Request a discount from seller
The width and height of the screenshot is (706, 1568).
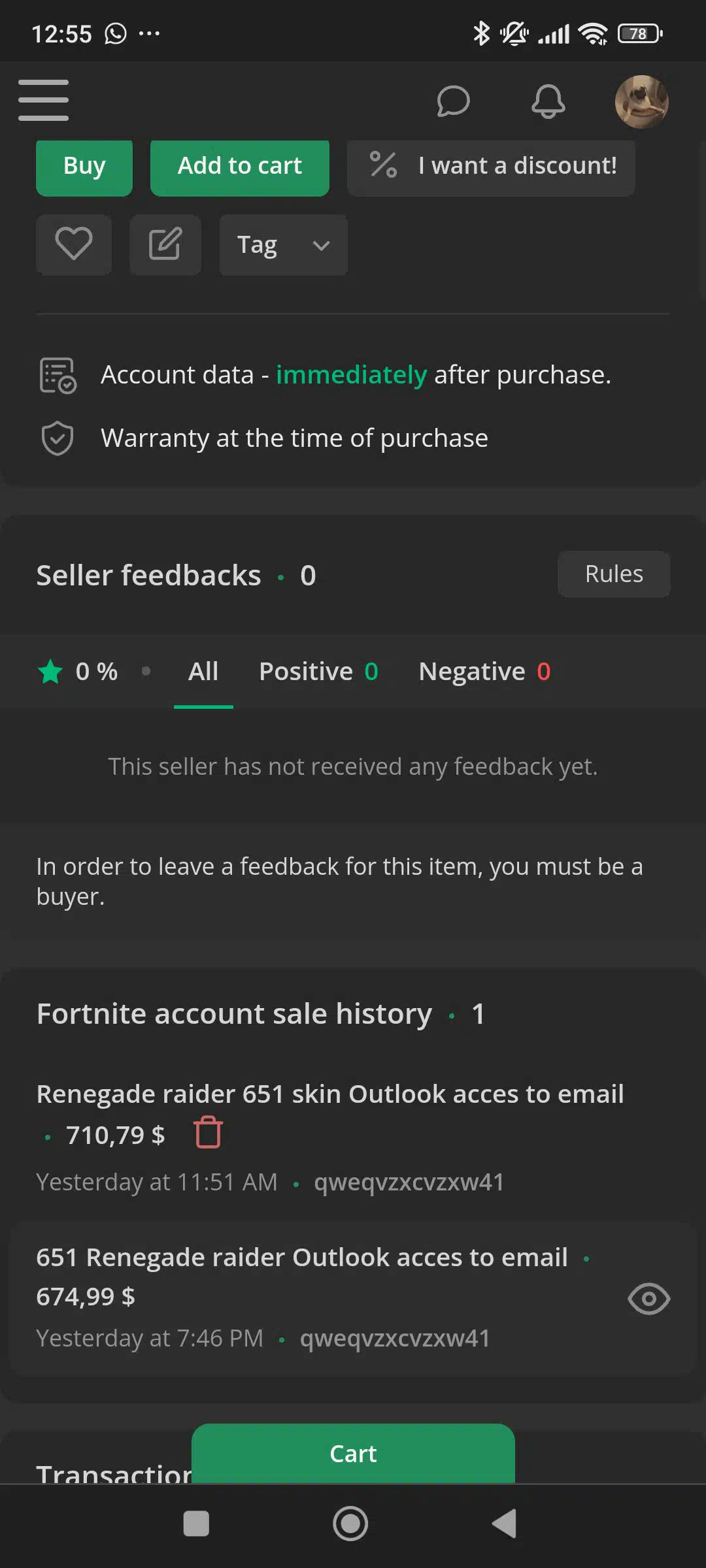tap(491, 167)
